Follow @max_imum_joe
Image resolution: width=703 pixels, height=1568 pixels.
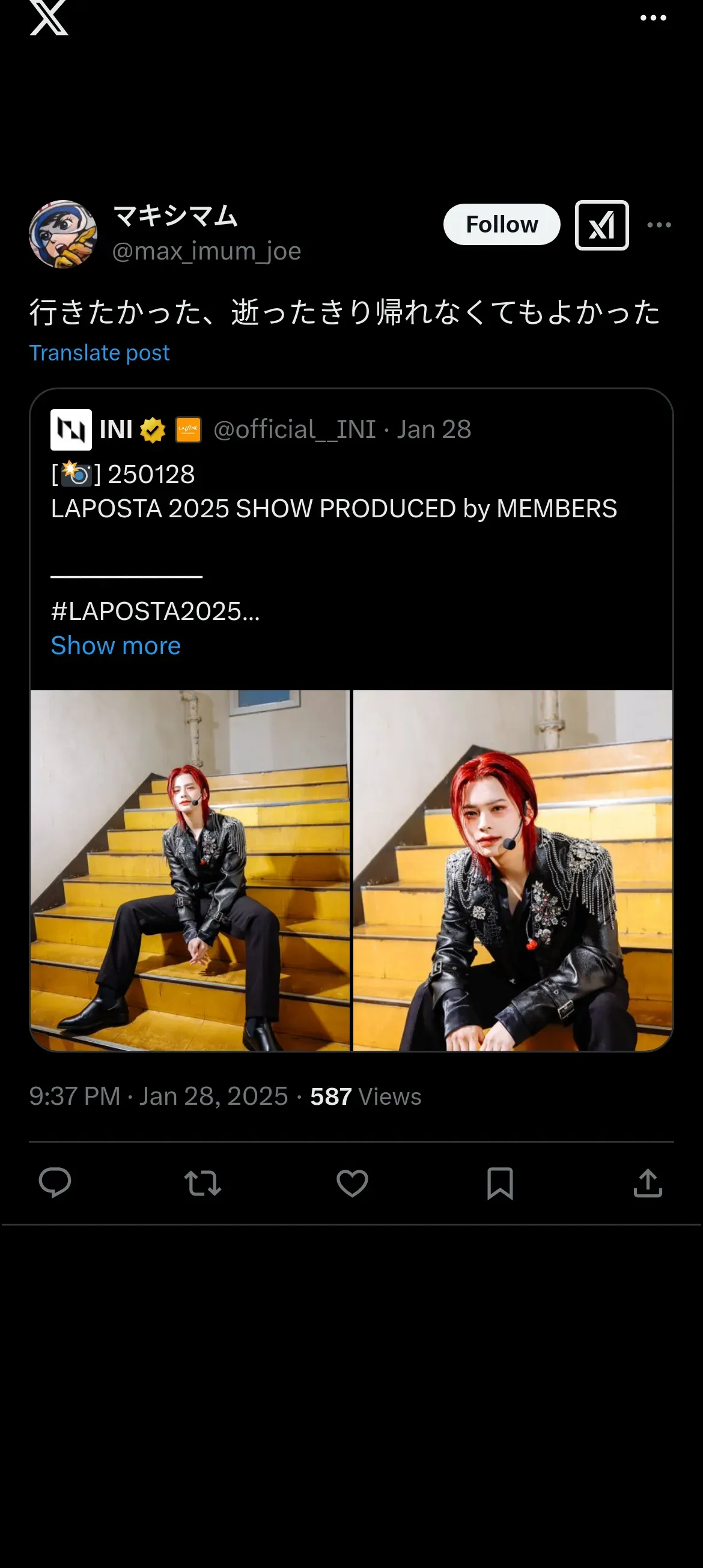click(501, 225)
